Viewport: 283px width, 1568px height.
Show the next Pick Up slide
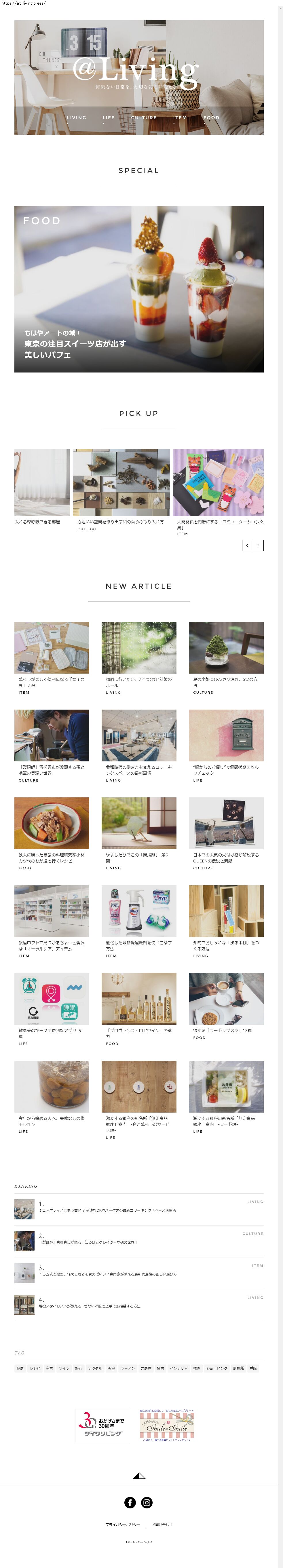pyautogui.click(x=258, y=546)
